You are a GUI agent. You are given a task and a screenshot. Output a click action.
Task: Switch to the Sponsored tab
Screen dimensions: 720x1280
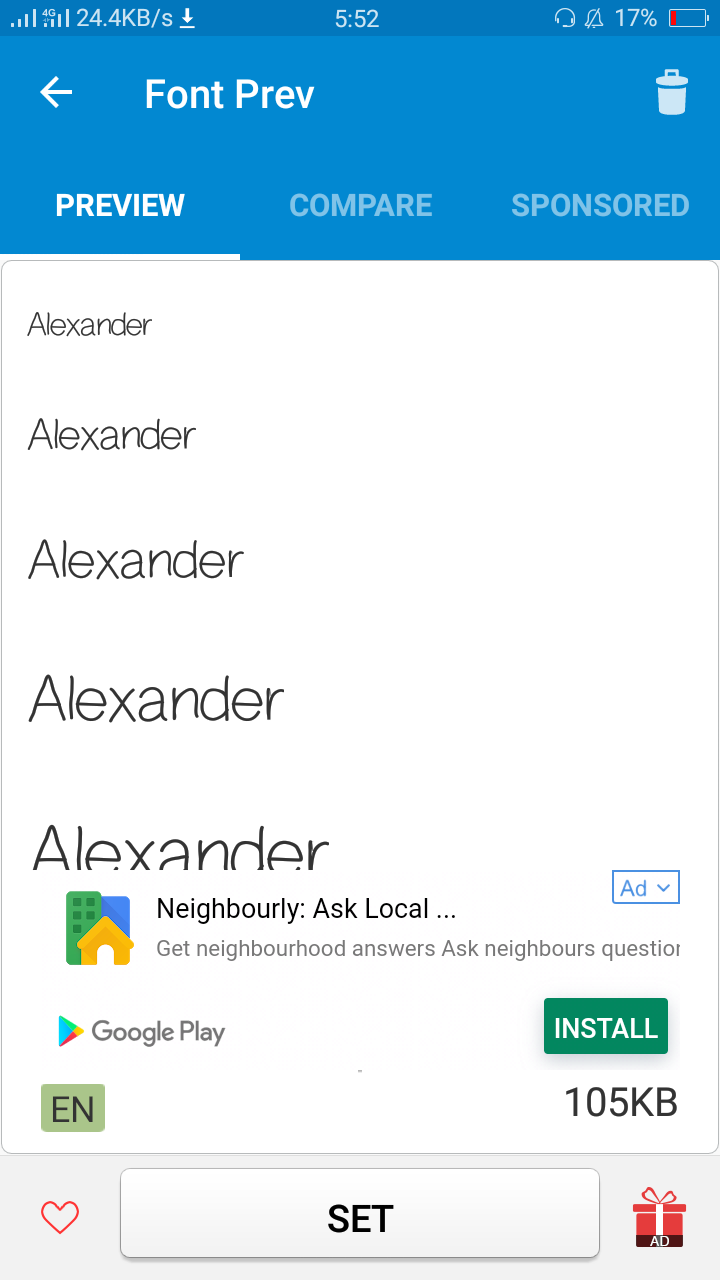[x=600, y=205]
